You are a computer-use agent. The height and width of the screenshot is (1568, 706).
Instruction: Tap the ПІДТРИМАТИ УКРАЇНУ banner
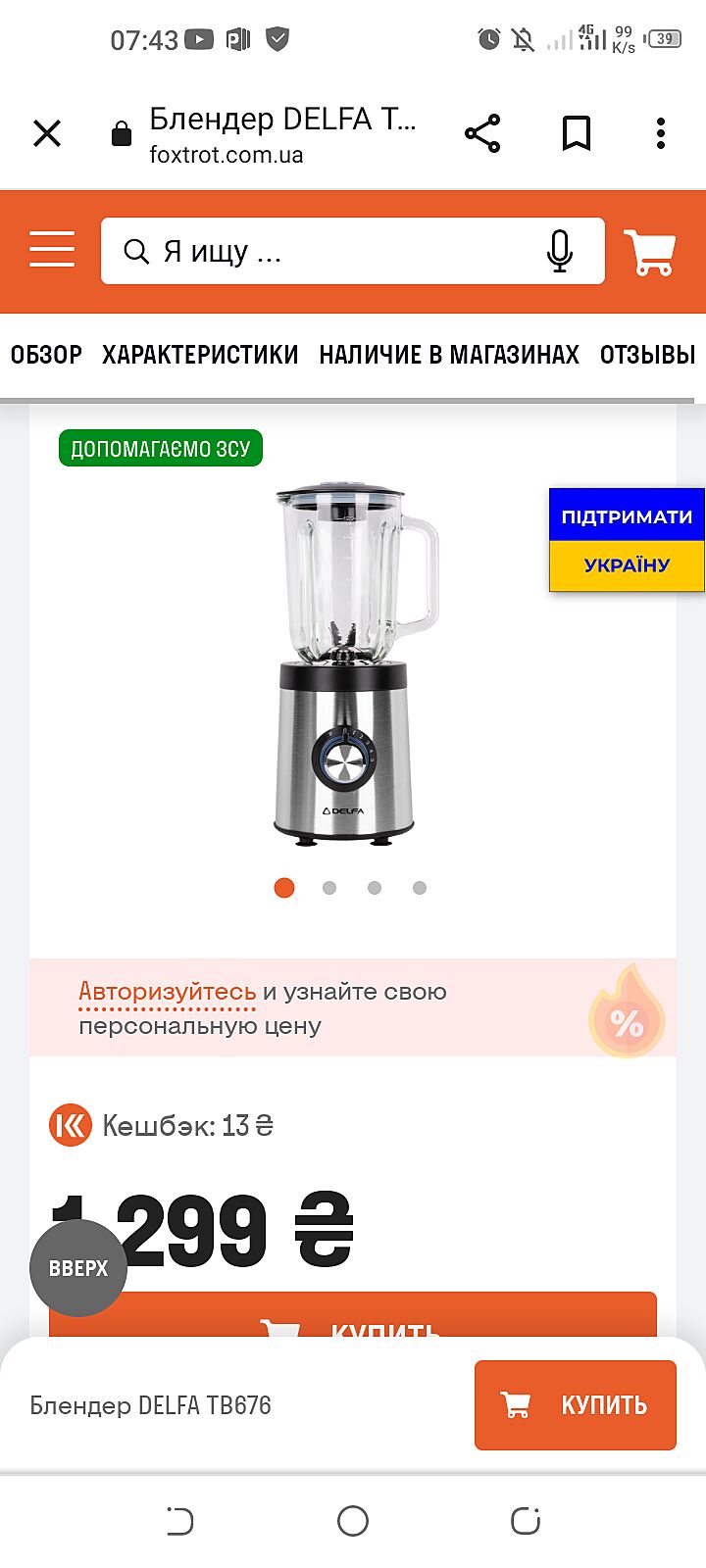tap(627, 540)
